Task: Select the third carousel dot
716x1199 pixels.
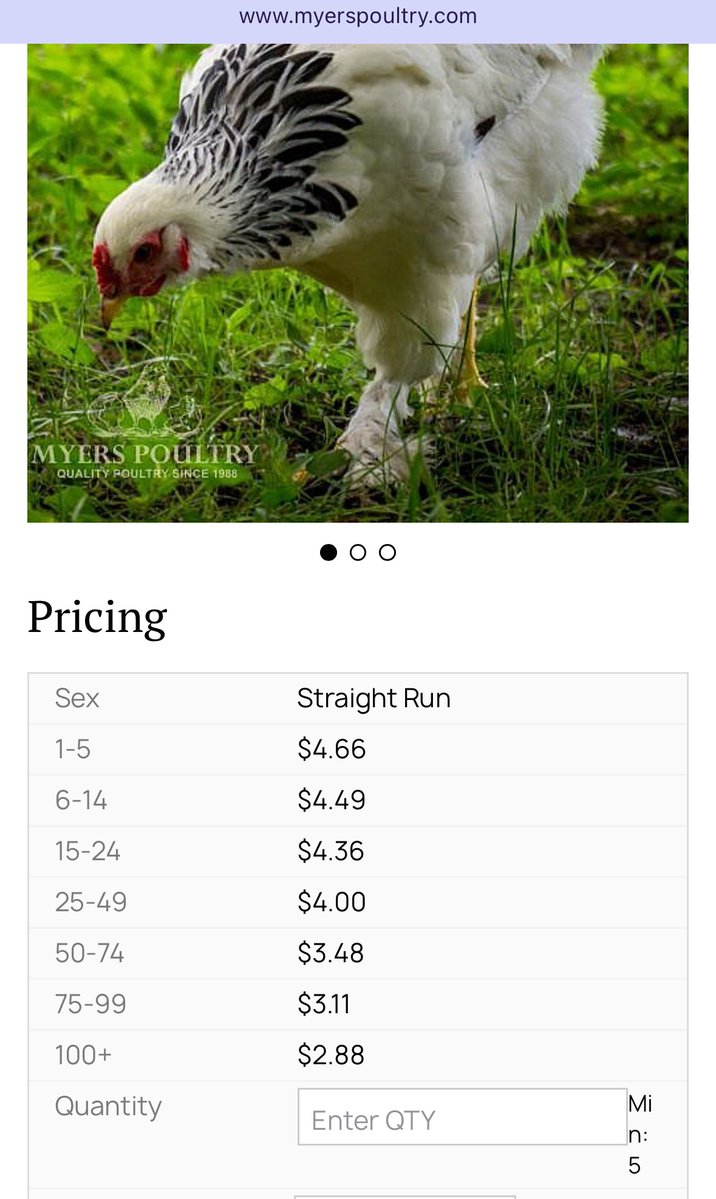Action: [387, 552]
